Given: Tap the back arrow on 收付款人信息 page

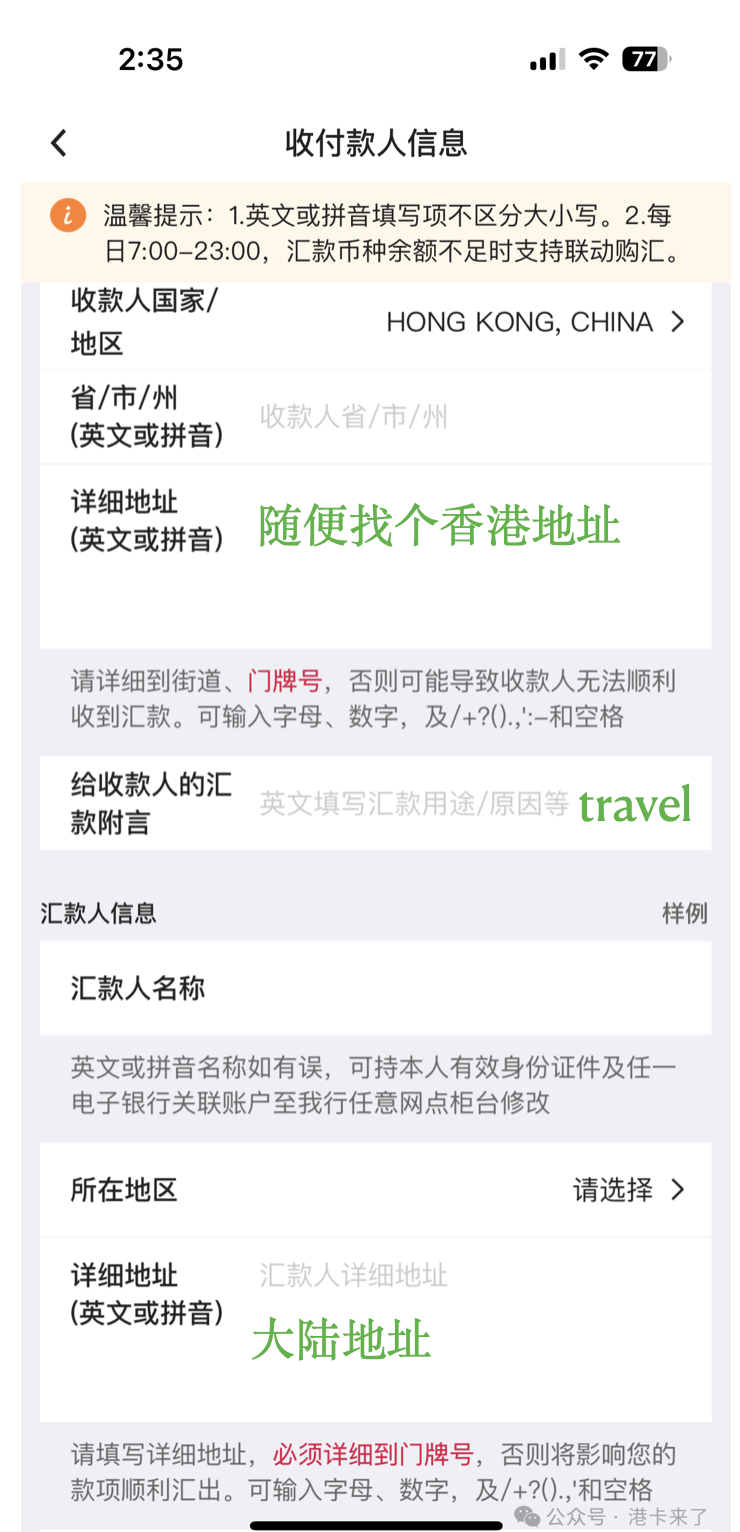Looking at the screenshot, I should coord(57,142).
